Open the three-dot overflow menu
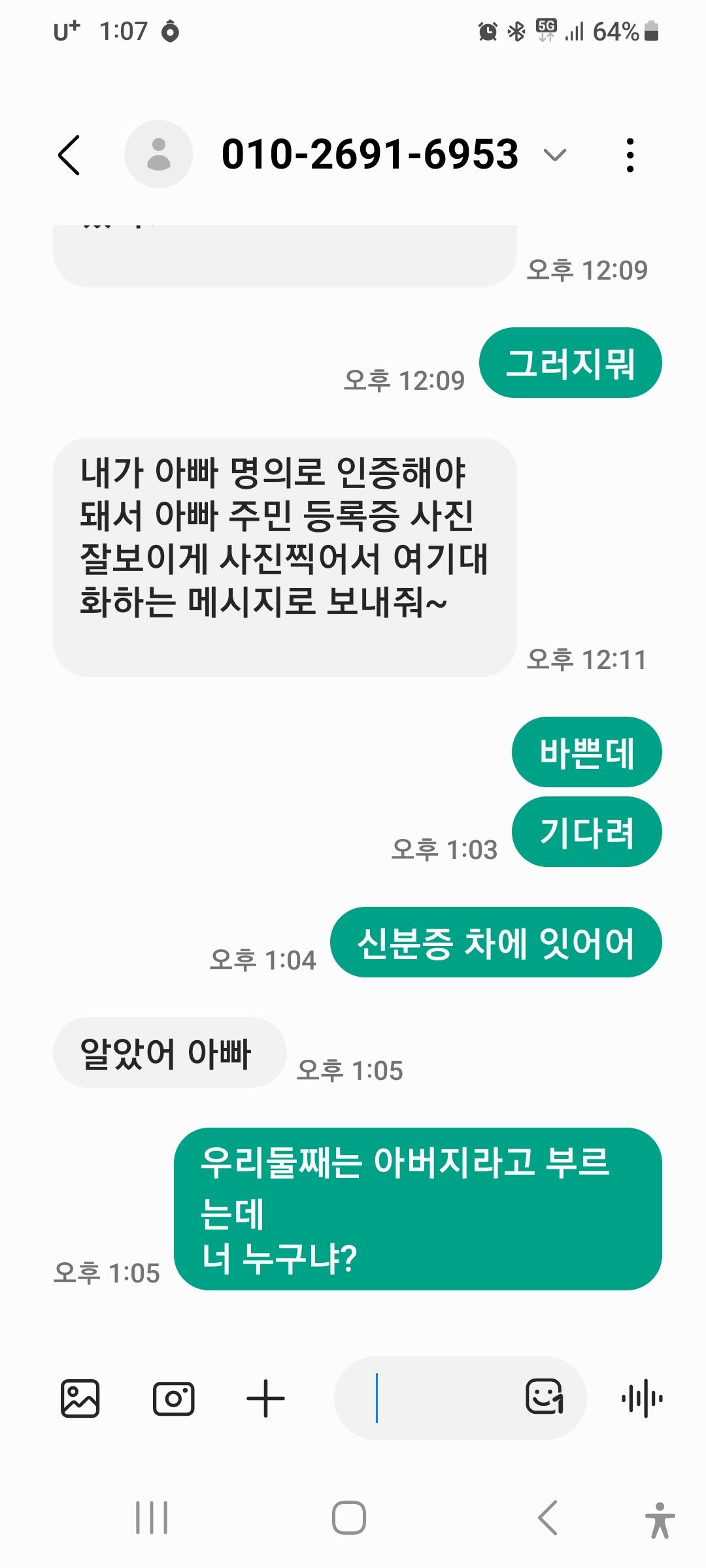This screenshot has width=706, height=1568. coord(630,155)
